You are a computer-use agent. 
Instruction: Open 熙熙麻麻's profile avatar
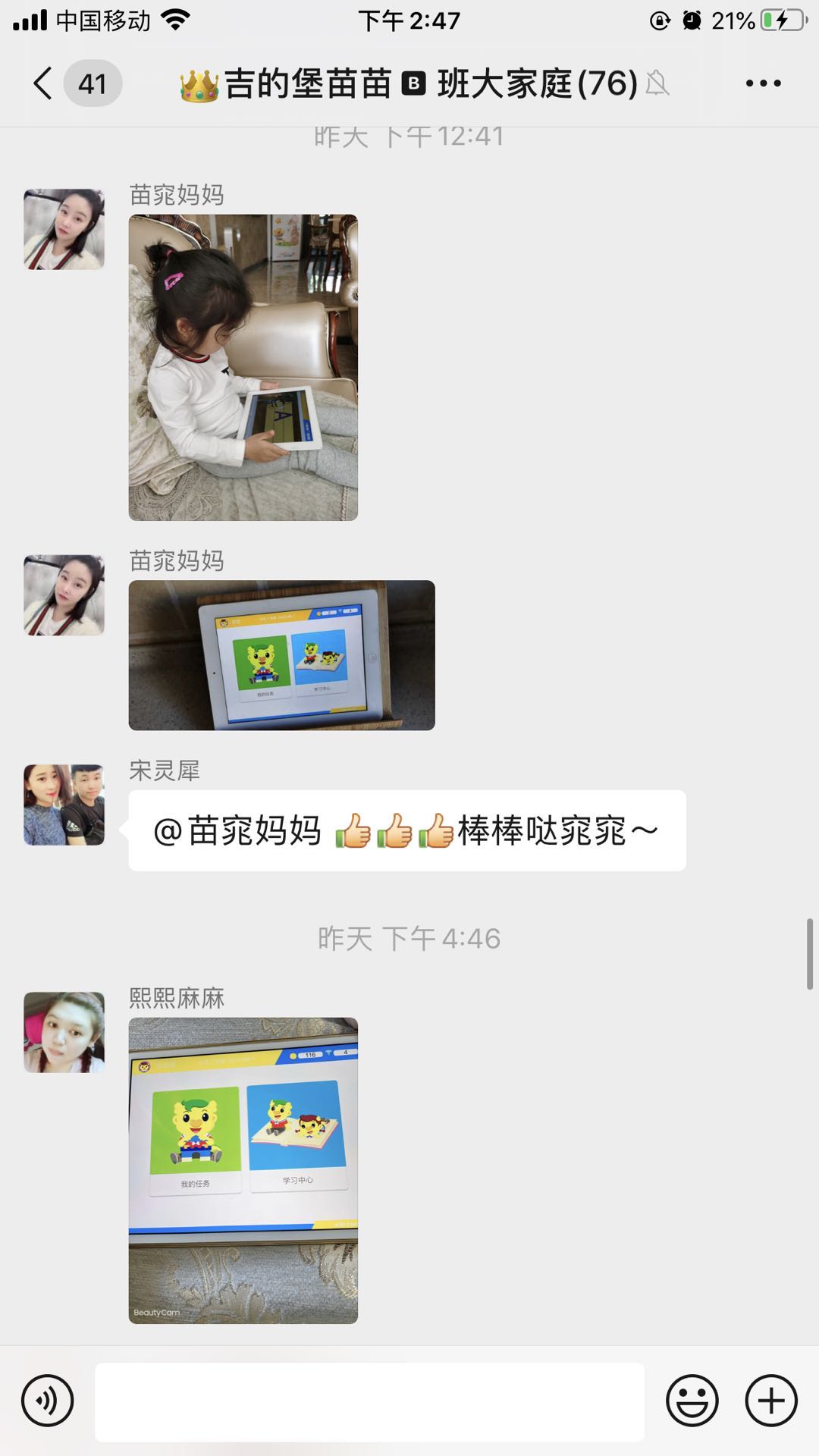pos(64,1032)
